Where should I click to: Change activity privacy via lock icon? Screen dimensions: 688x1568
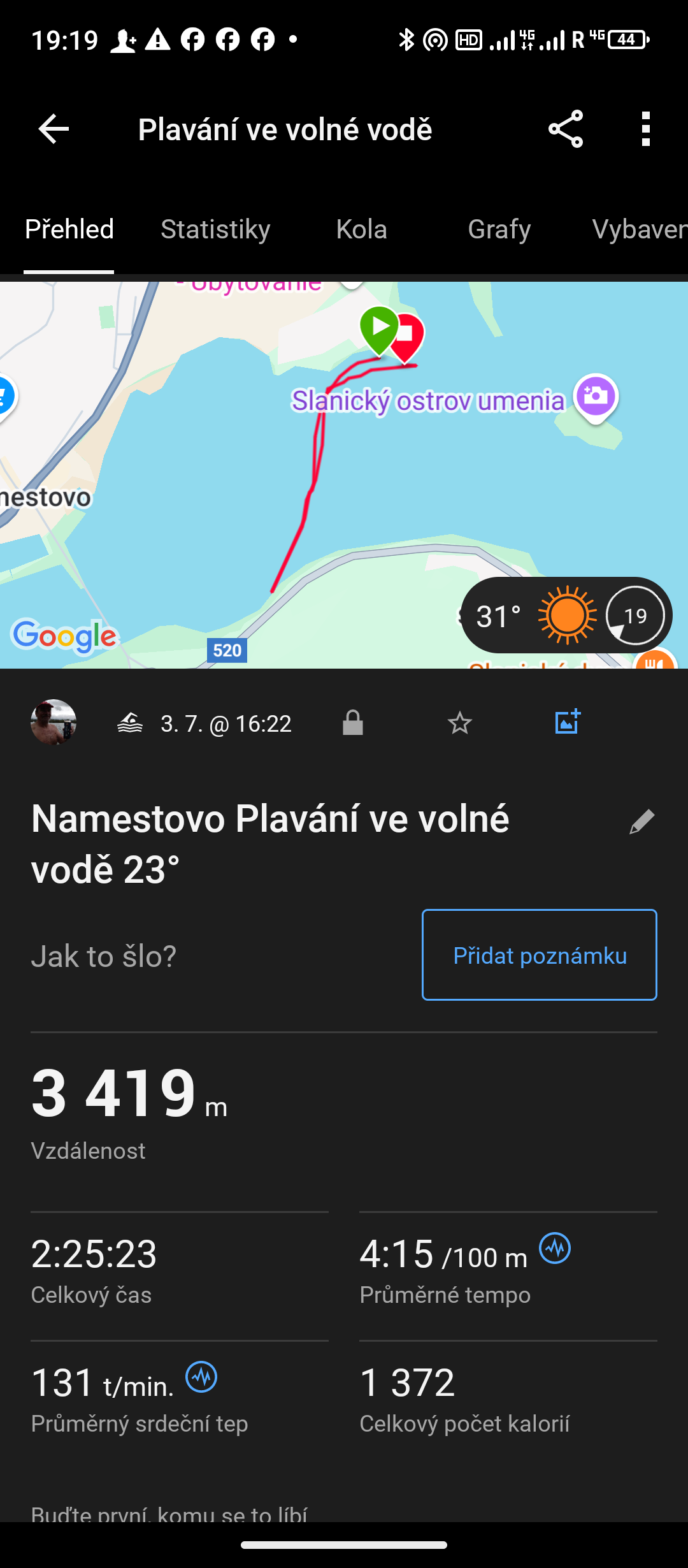(x=352, y=723)
